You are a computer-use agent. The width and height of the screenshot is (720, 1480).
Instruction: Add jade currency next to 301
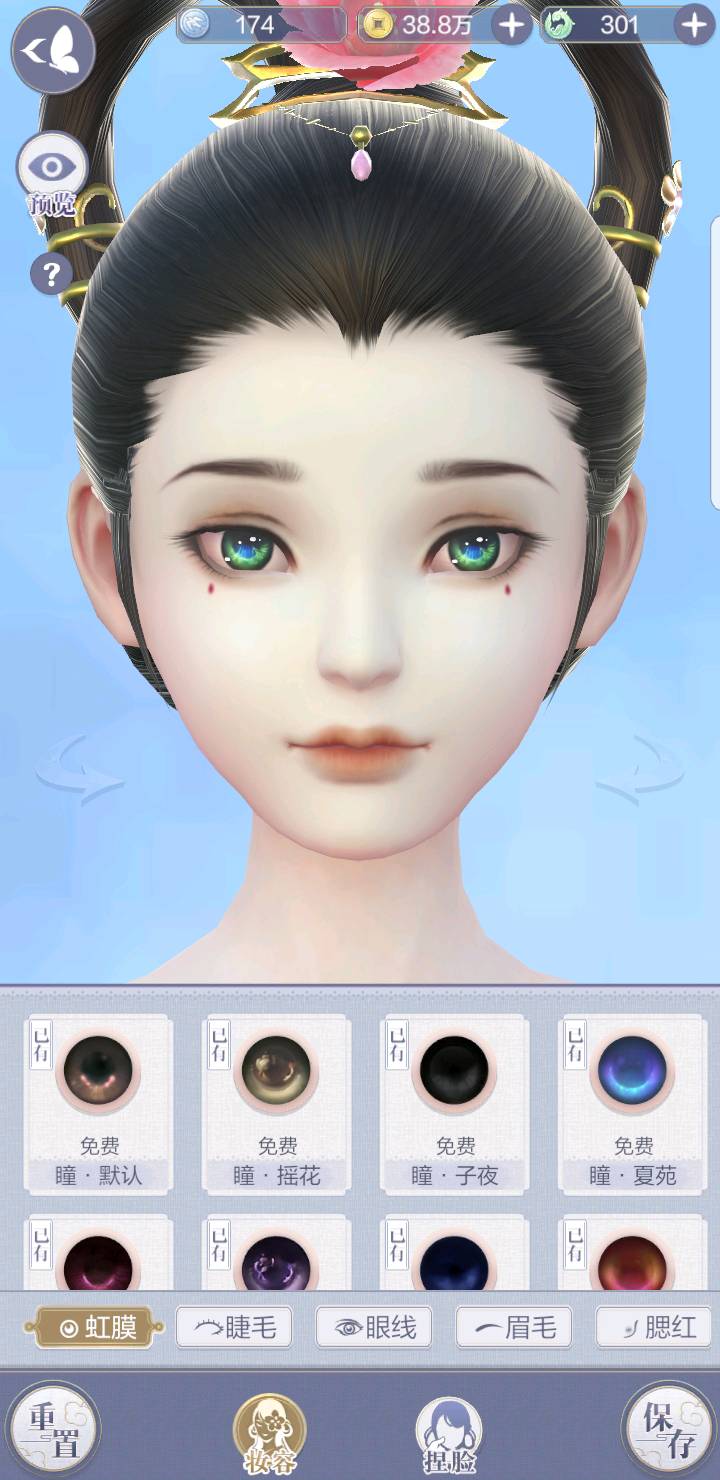coord(694,25)
